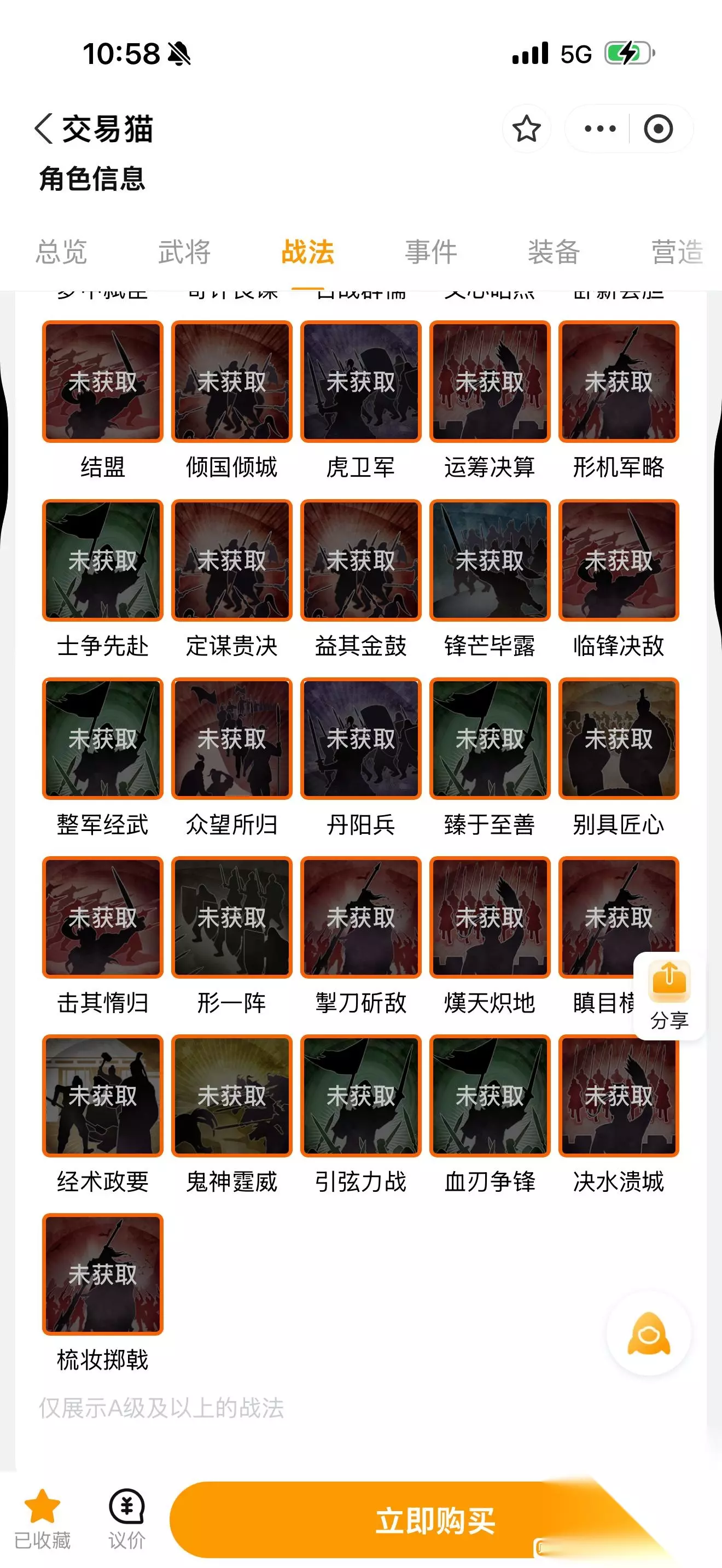Go back from 交易猫 page
The height and width of the screenshot is (1568, 722).
click(x=44, y=128)
